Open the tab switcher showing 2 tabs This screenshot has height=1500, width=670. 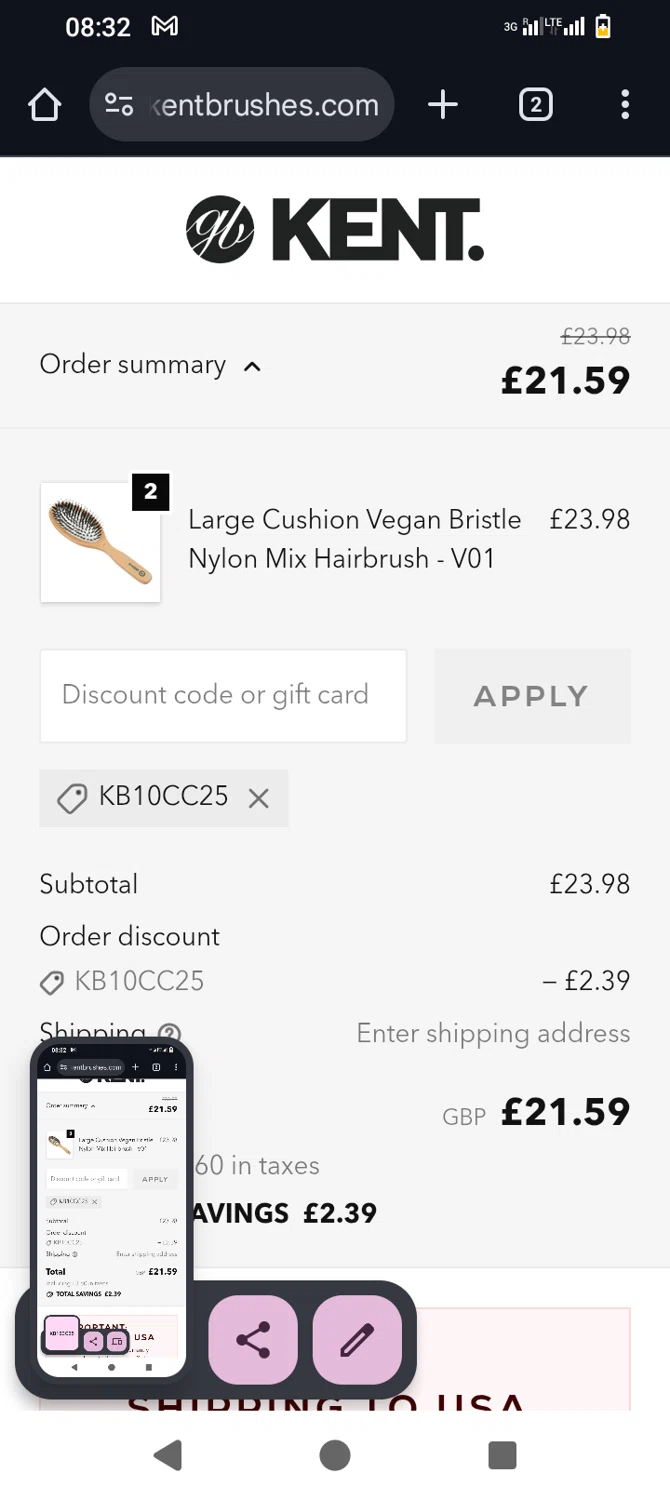pyautogui.click(x=535, y=105)
